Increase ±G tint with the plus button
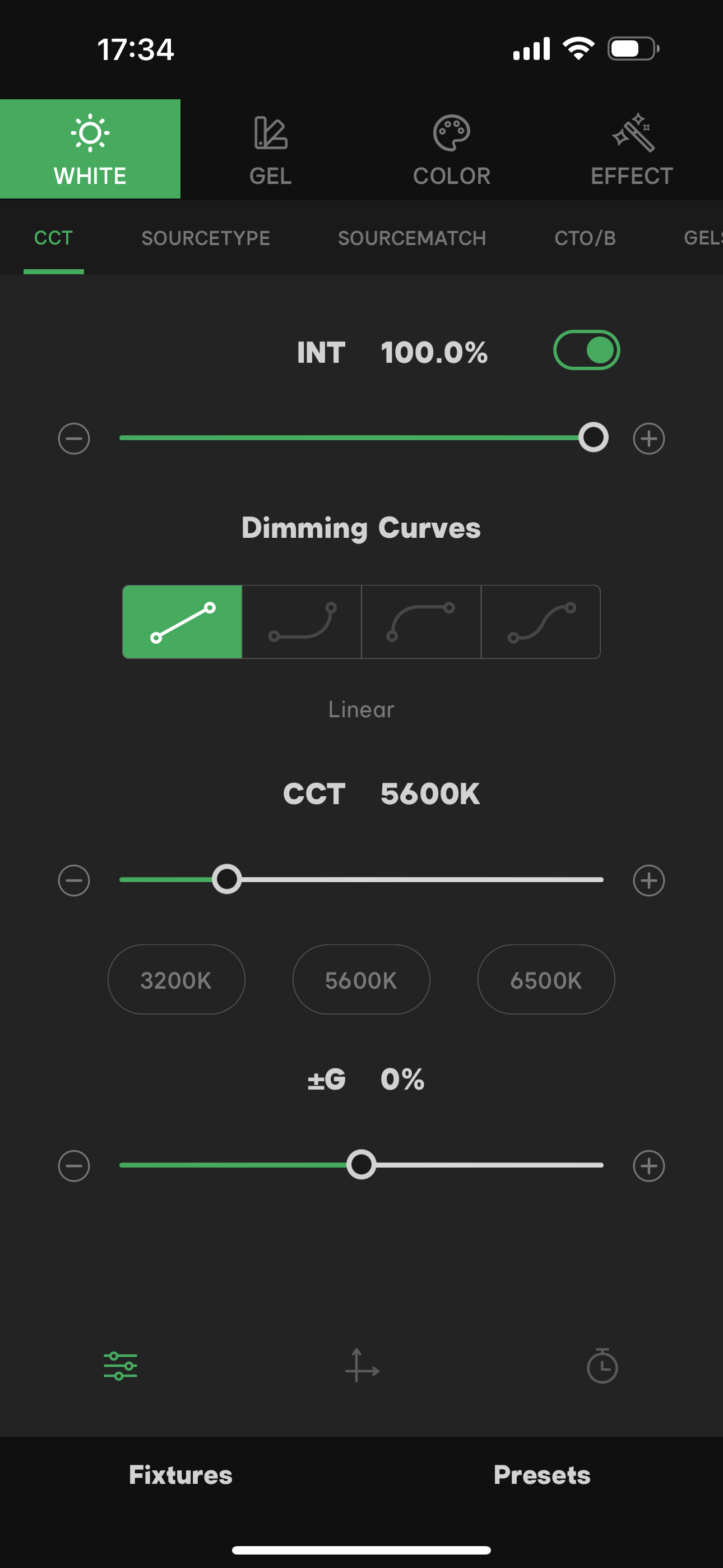This screenshot has width=723, height=1568. tap(649, 1166)
